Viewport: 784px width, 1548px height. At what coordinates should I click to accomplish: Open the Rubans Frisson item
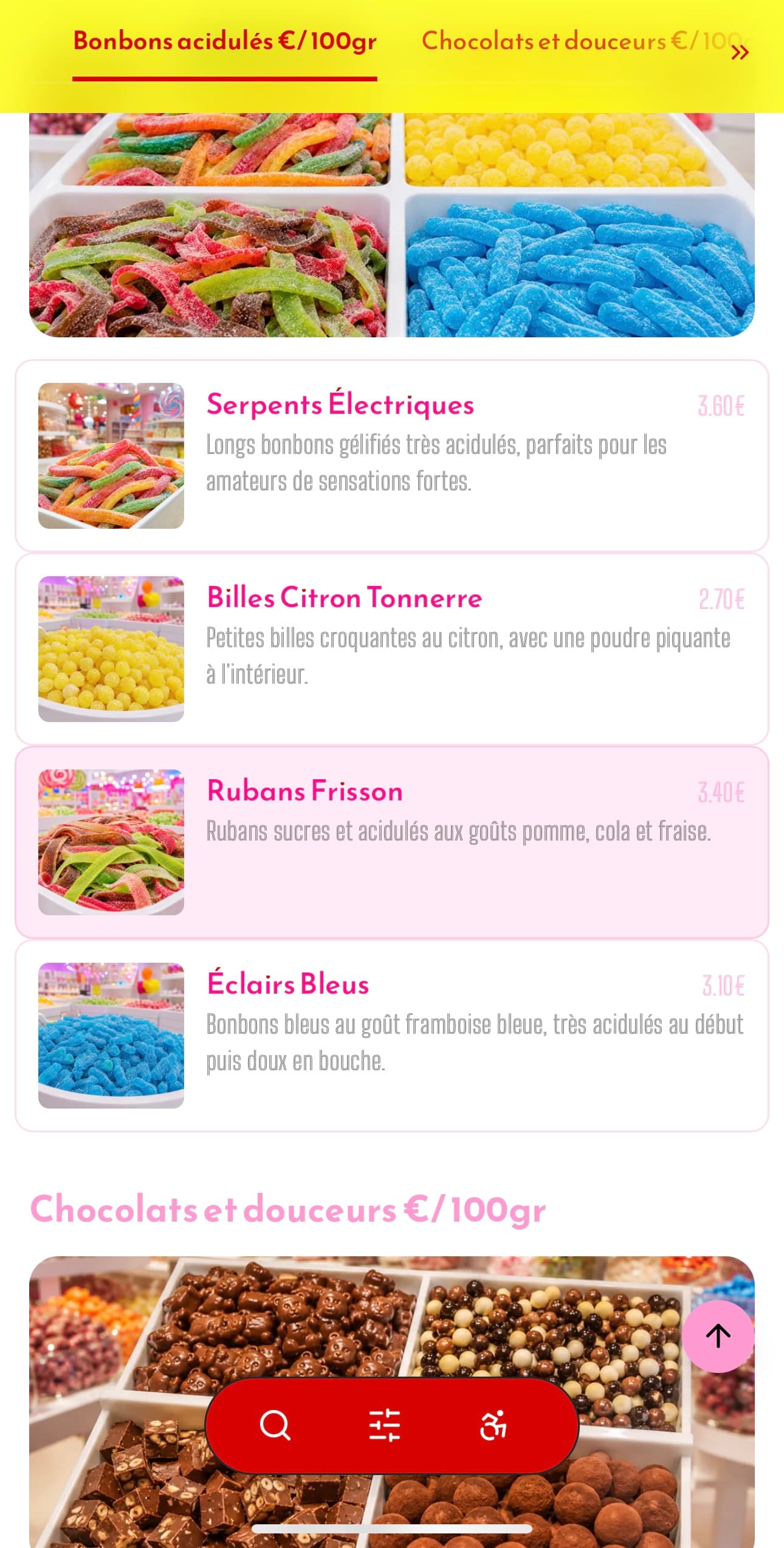(392, 842)
